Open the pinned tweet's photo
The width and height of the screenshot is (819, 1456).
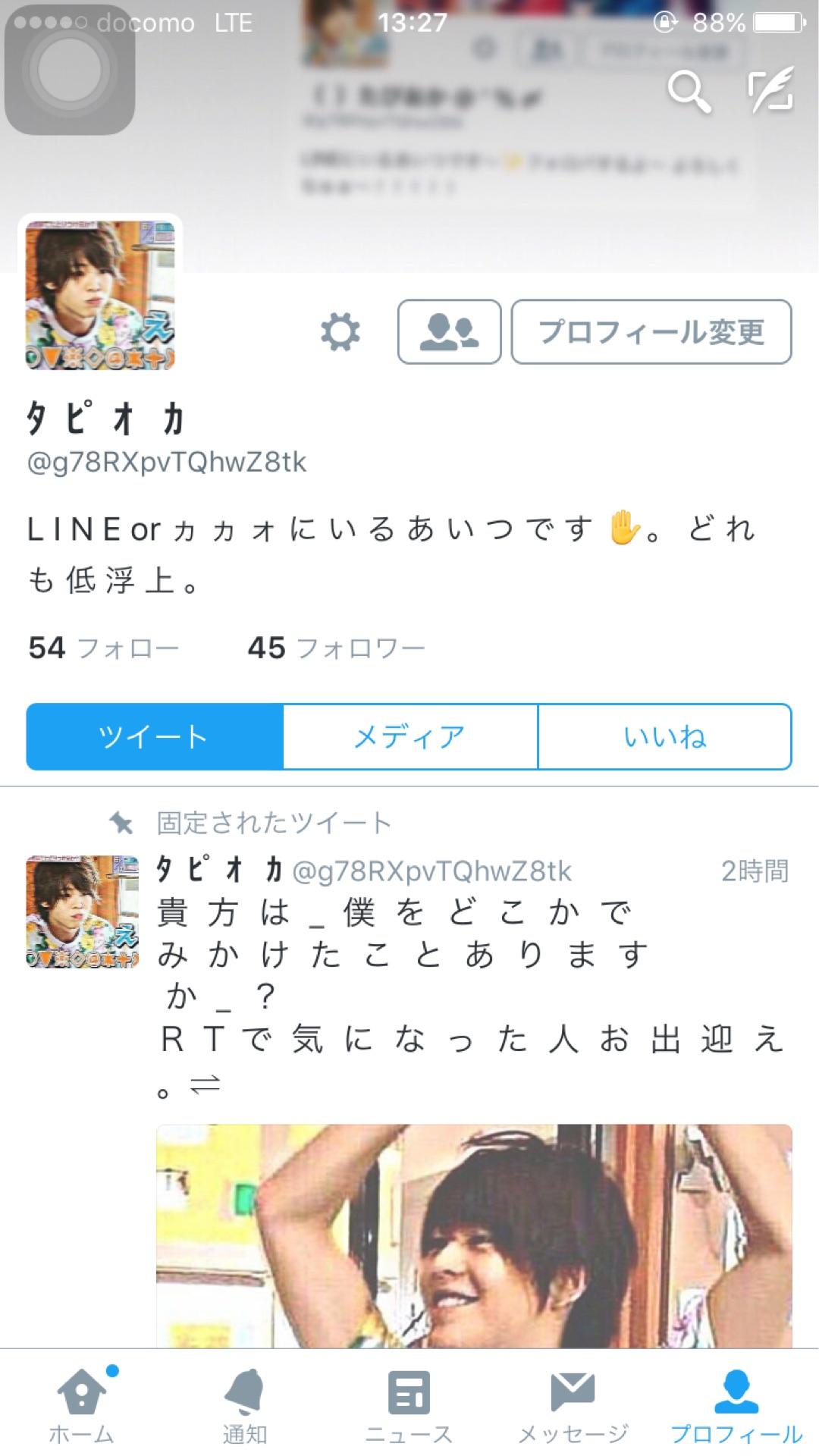point(474,1236)
